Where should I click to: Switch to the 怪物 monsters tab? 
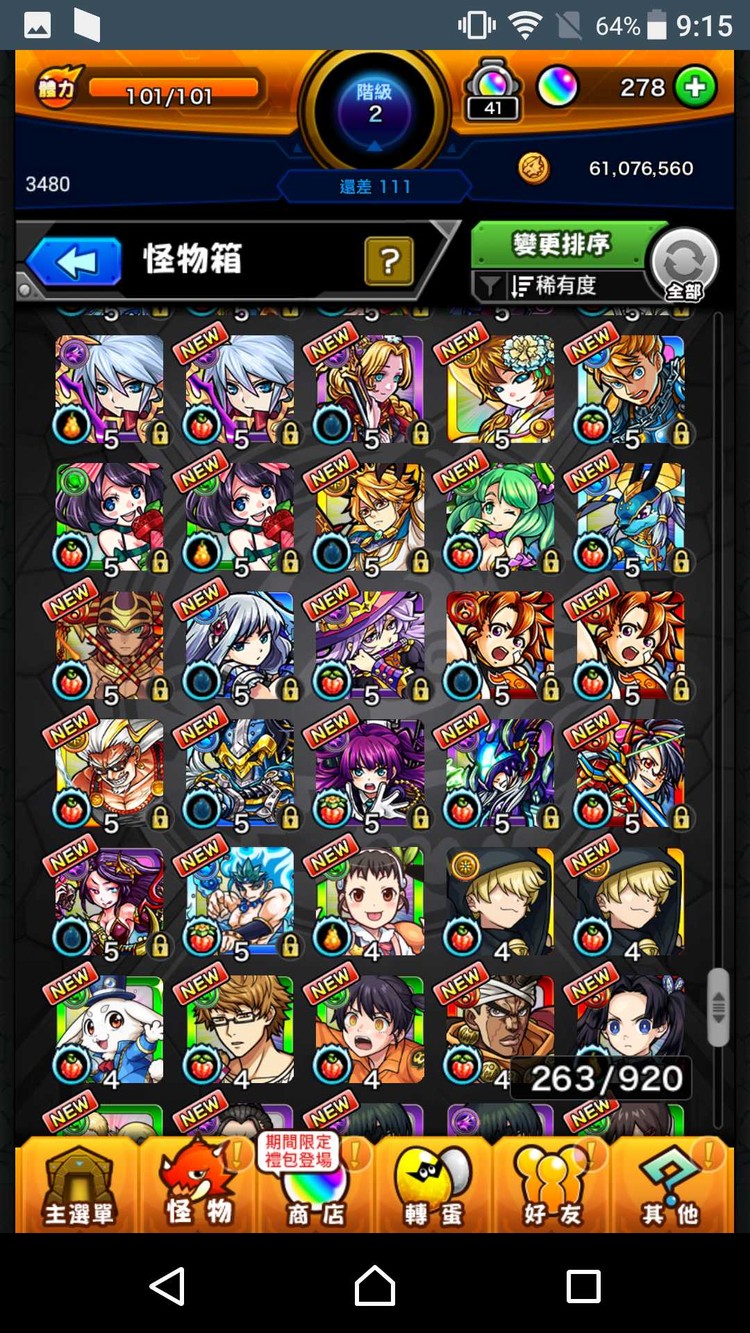(x=198, y=1183)
